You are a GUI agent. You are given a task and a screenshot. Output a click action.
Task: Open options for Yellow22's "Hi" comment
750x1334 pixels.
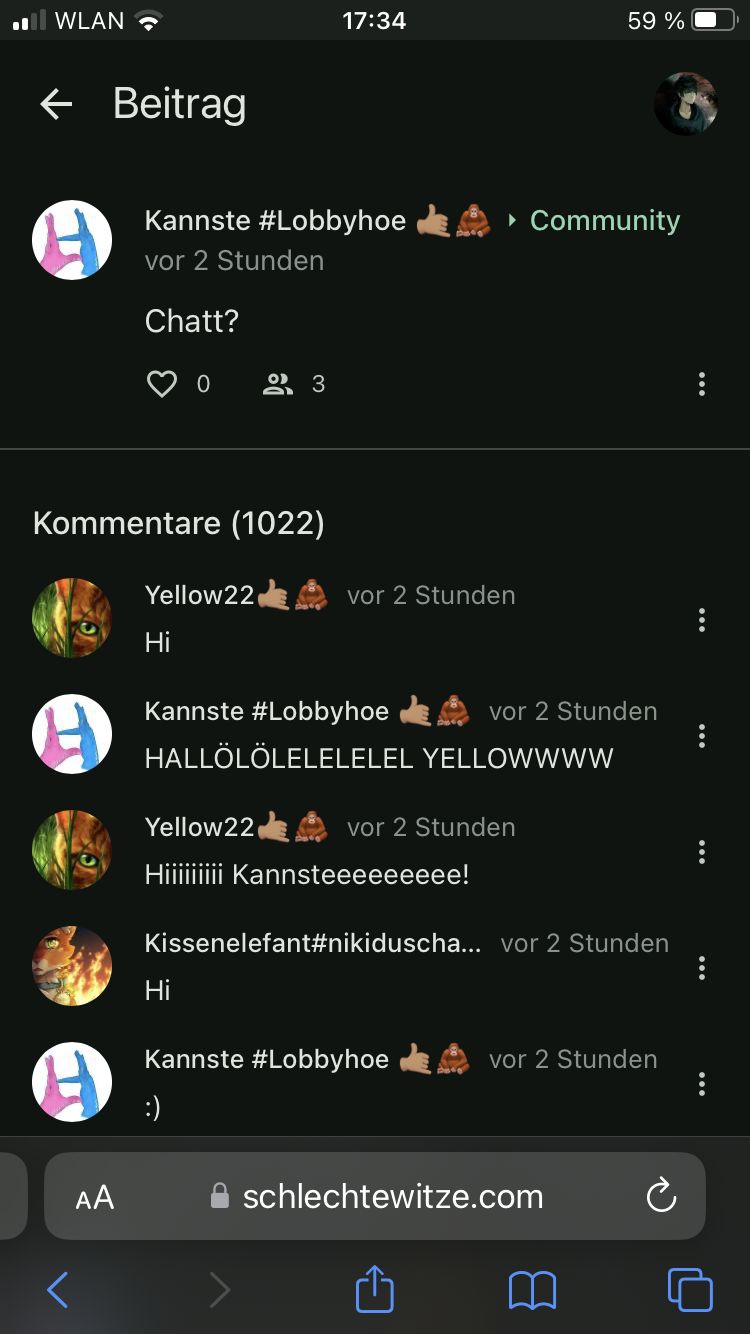tap(702, 620)
